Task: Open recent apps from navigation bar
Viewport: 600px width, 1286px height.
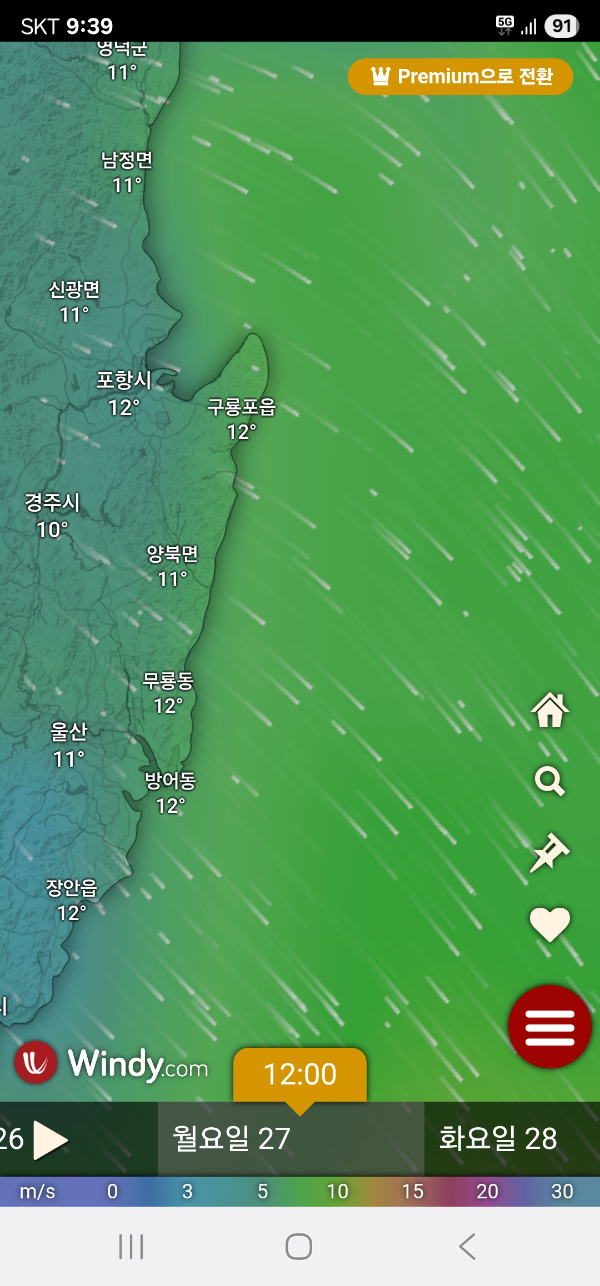Action: coord(131,1246)
